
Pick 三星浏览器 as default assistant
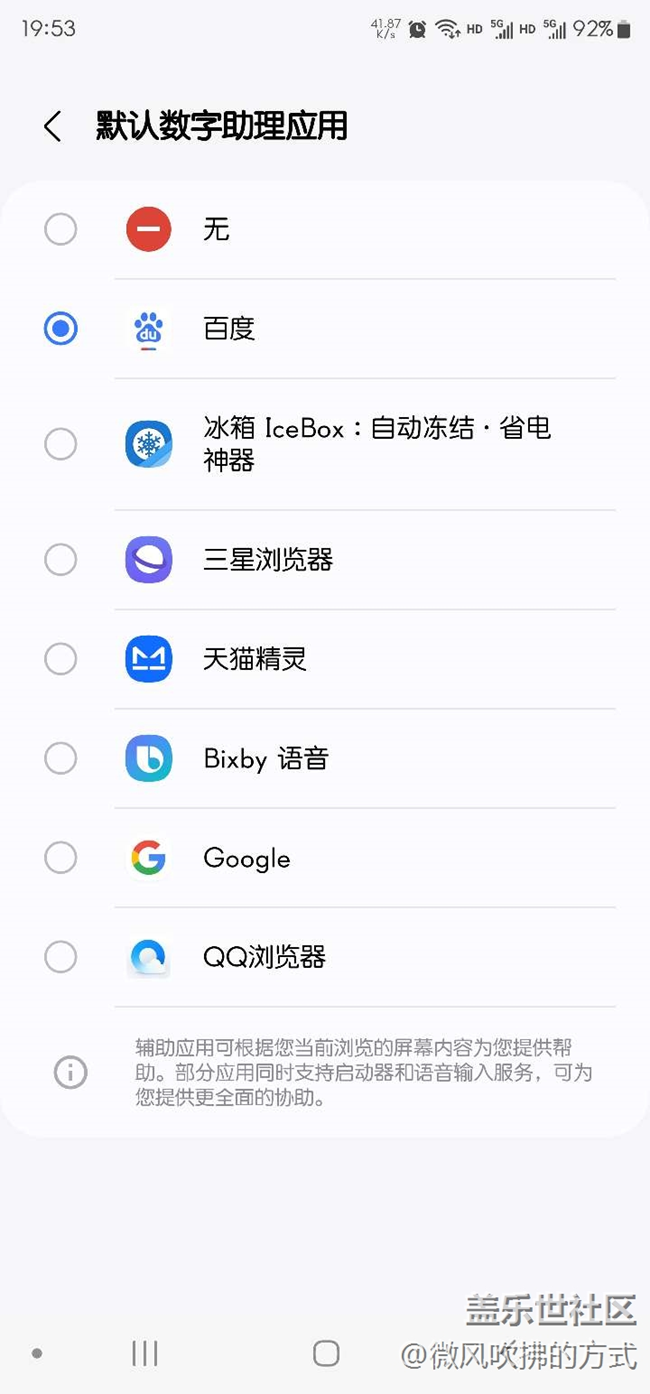[325, 560]
